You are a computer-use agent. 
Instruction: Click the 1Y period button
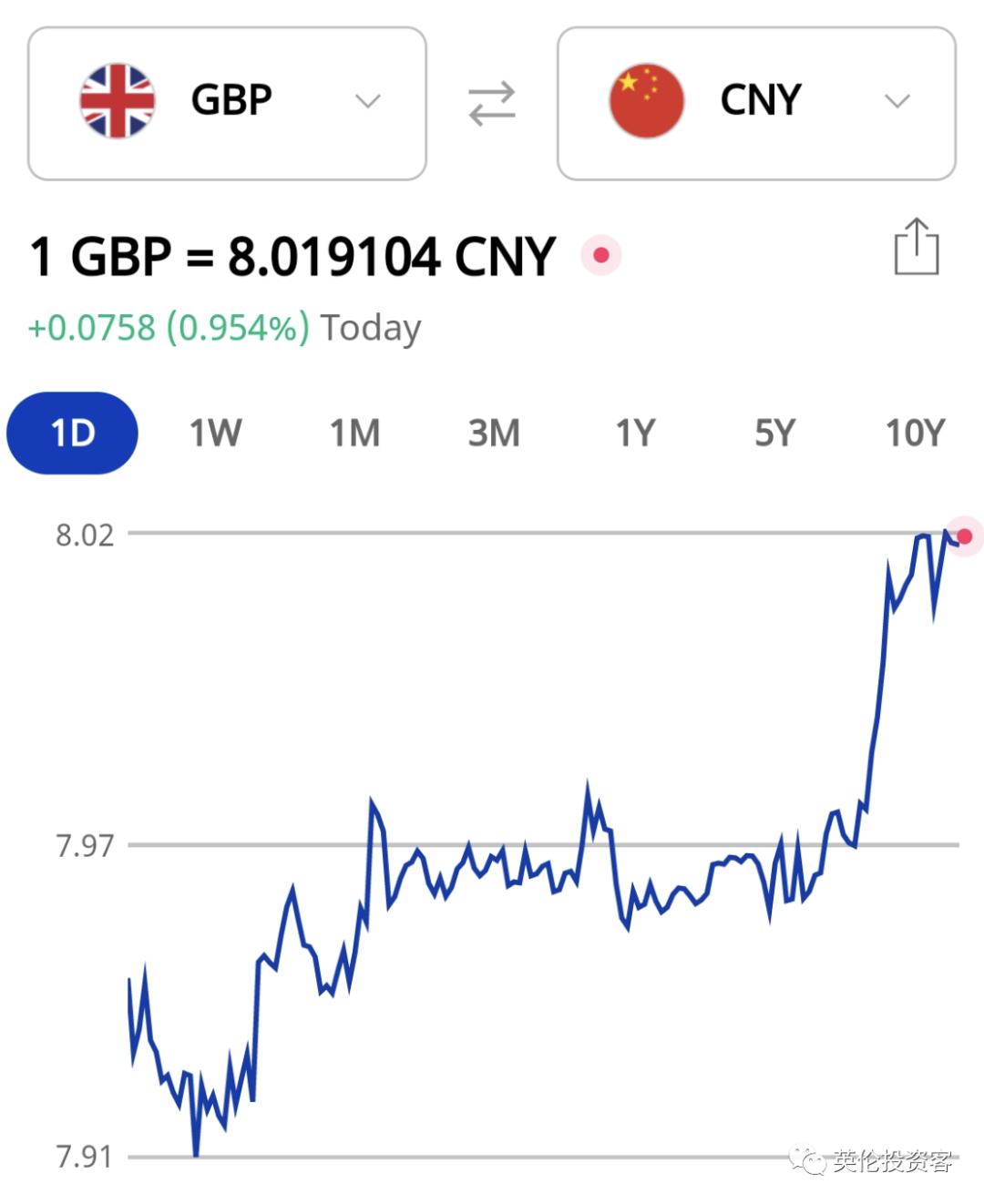click(x=634, y=434)
